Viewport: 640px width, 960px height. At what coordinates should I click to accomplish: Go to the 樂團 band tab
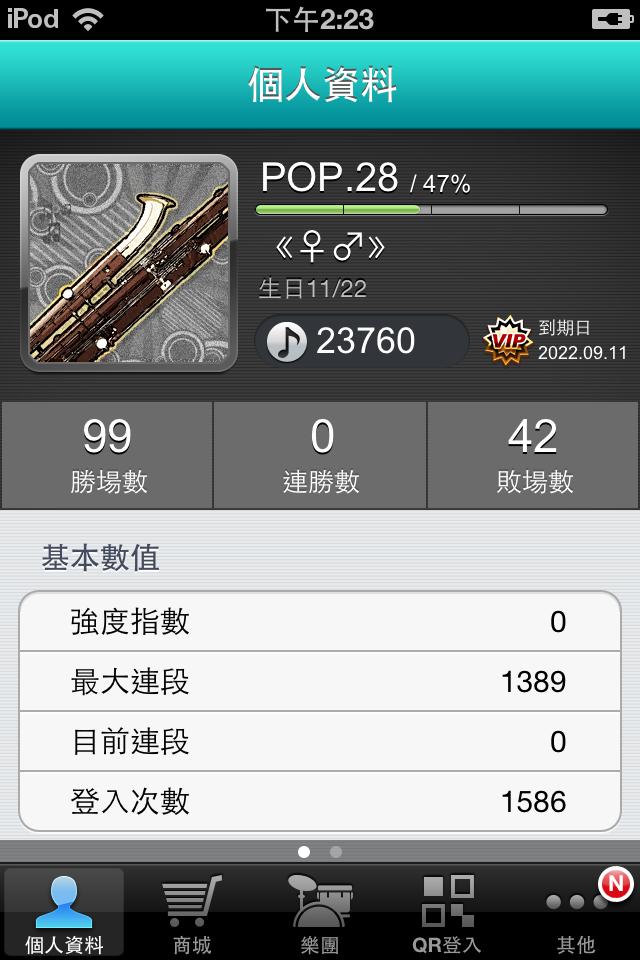coord(320,912)
